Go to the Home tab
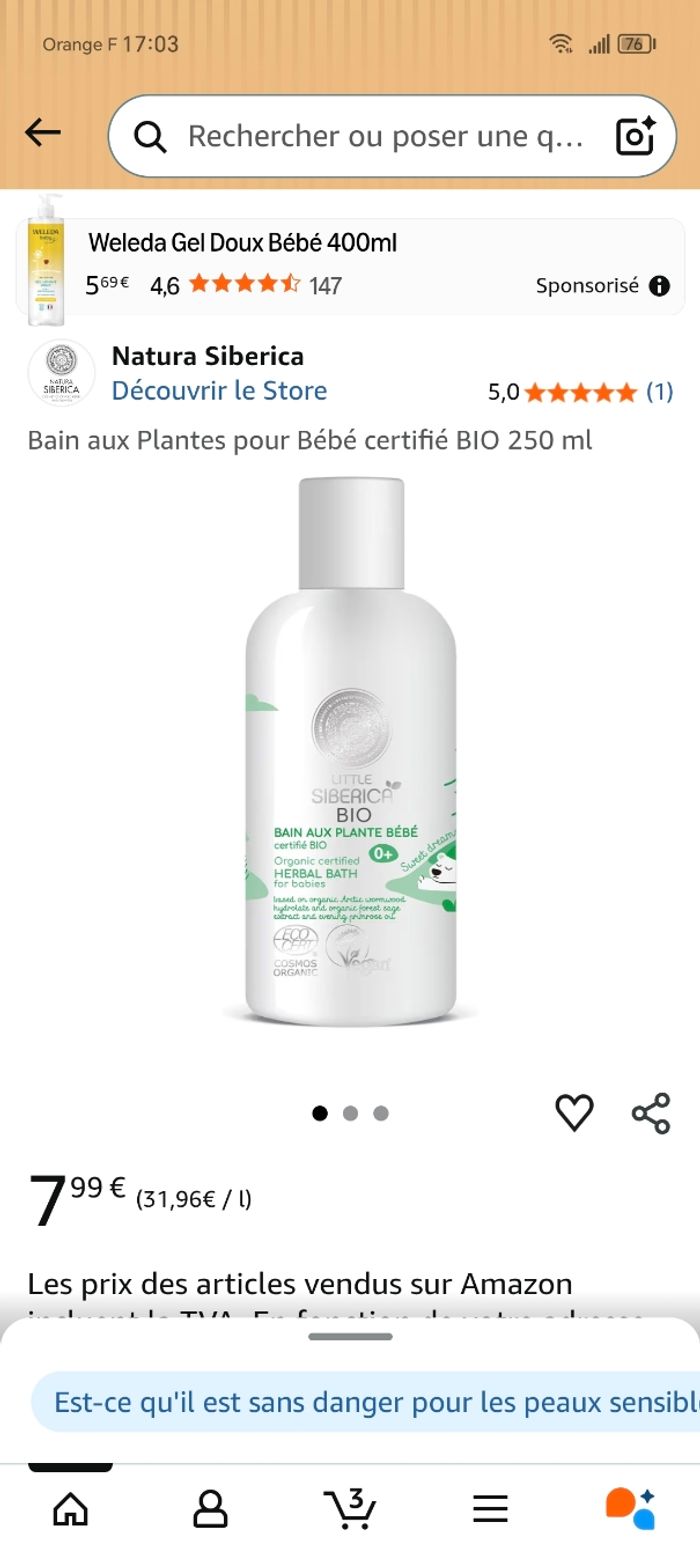This screenshot has height=1554, width=700. [x=70, y=1508]
